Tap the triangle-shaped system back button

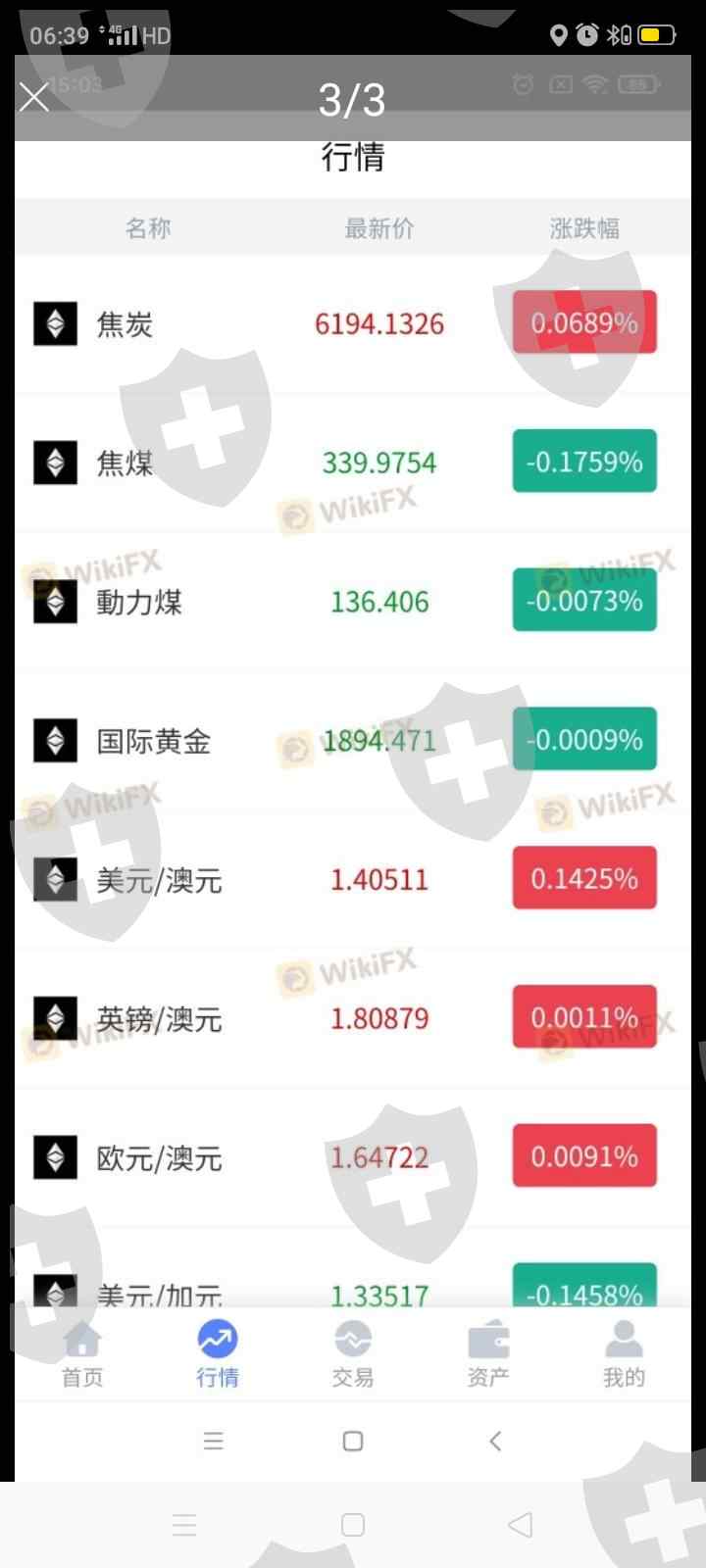(x=521, y=1524)
